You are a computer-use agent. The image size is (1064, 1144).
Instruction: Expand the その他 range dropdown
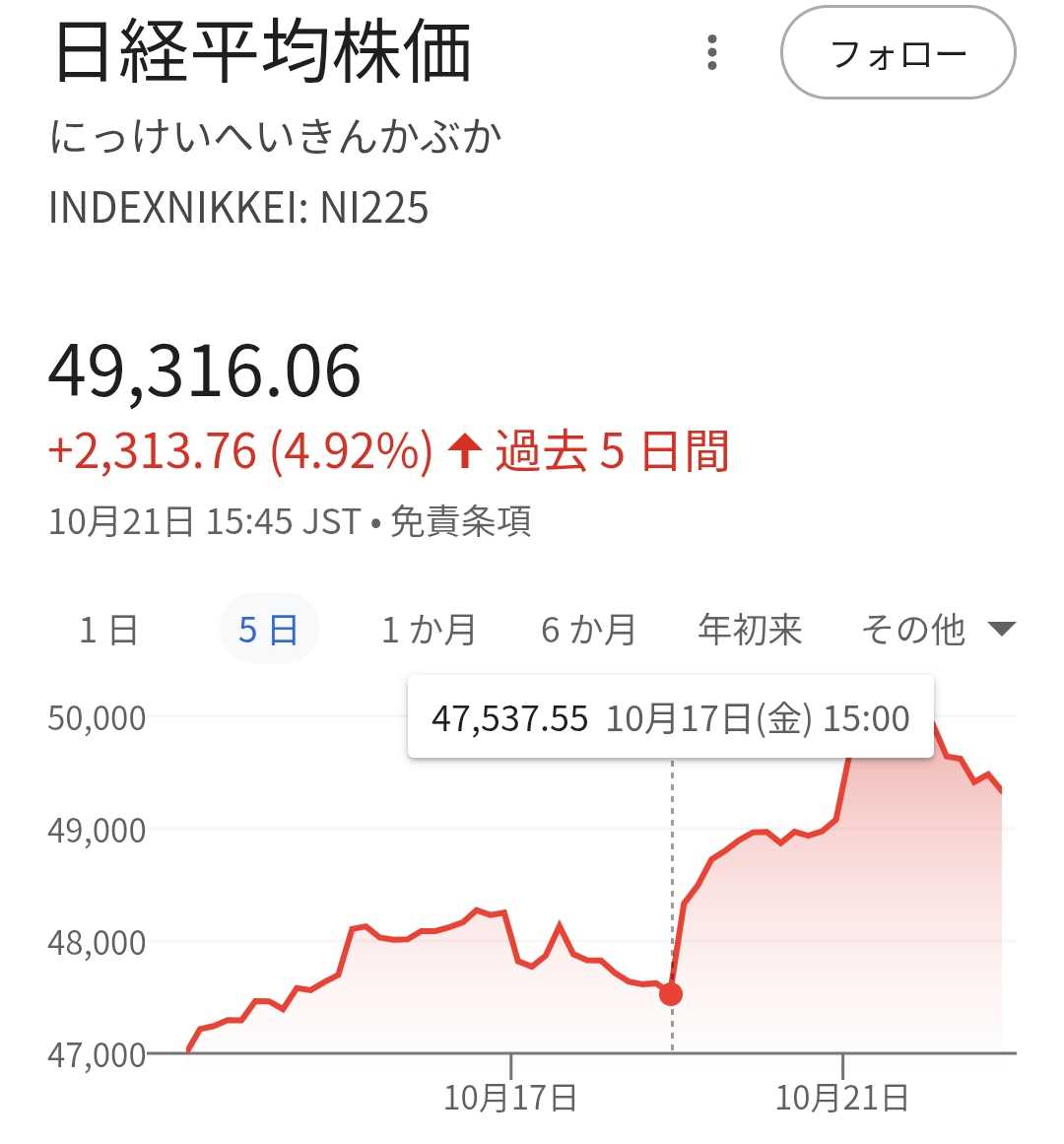(x=937, y=630)
